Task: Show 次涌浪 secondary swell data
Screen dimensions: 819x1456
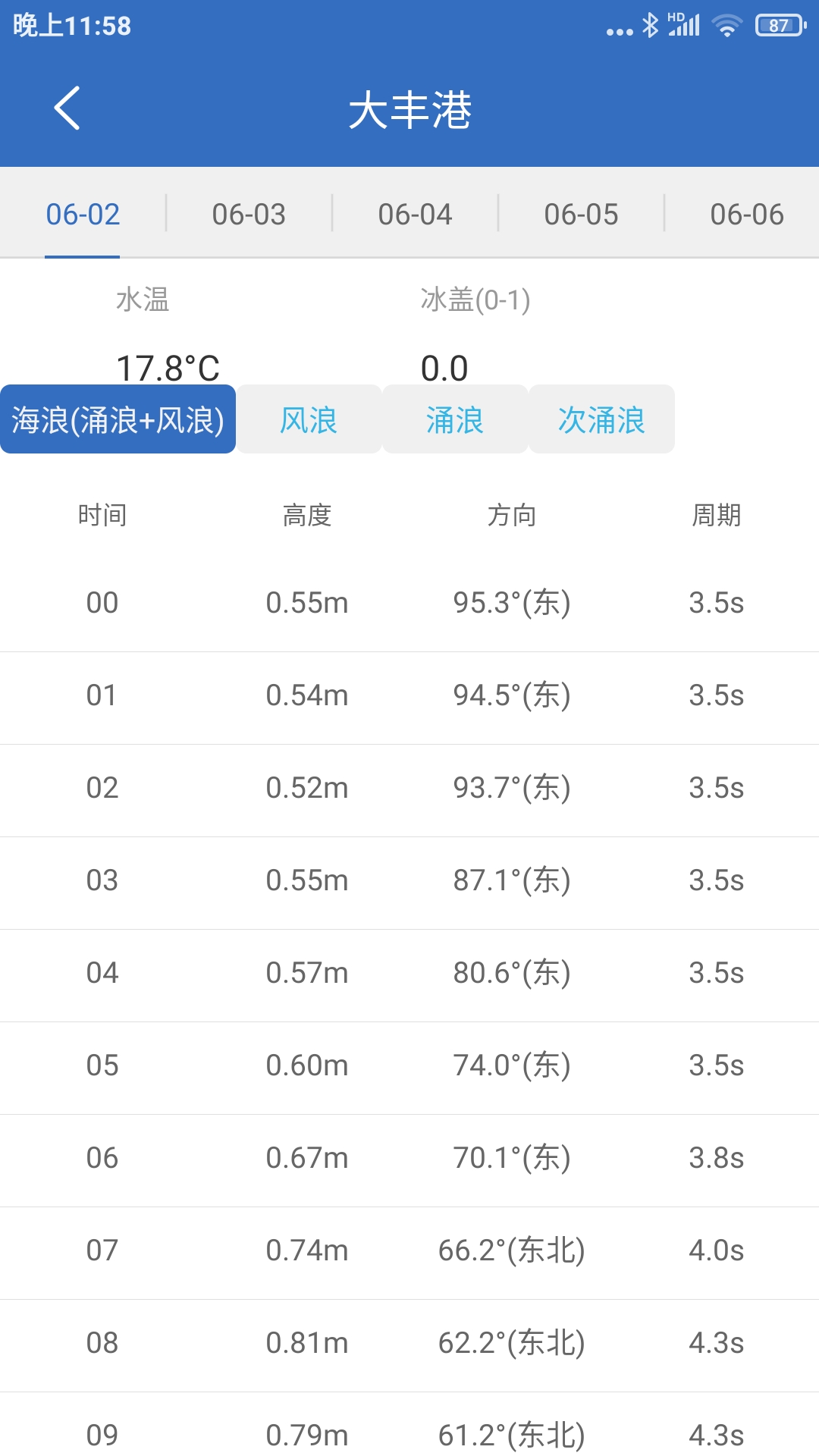Action: coord(601,419)
